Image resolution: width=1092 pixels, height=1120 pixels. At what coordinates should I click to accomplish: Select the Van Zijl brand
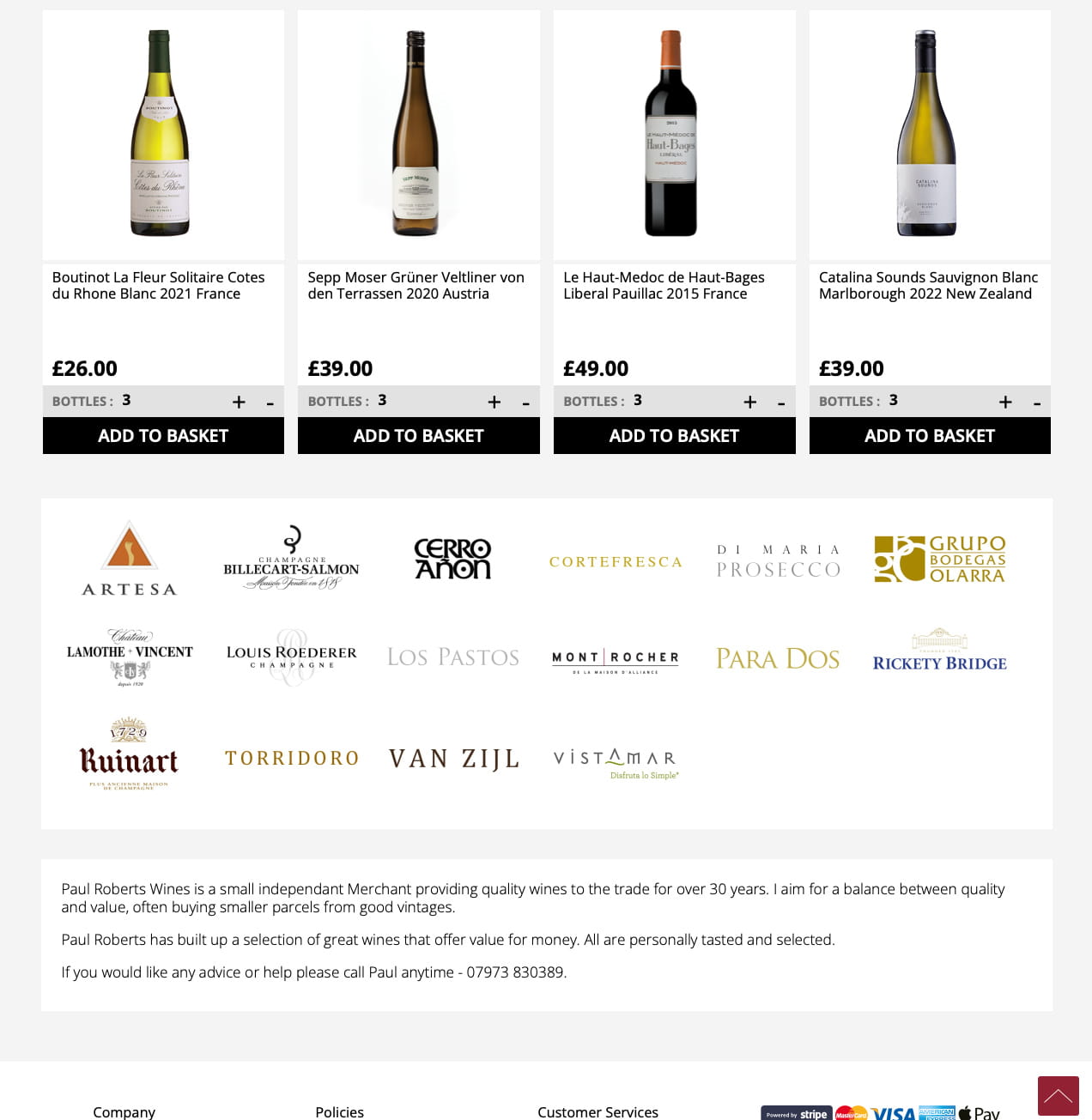pos(453,759)
